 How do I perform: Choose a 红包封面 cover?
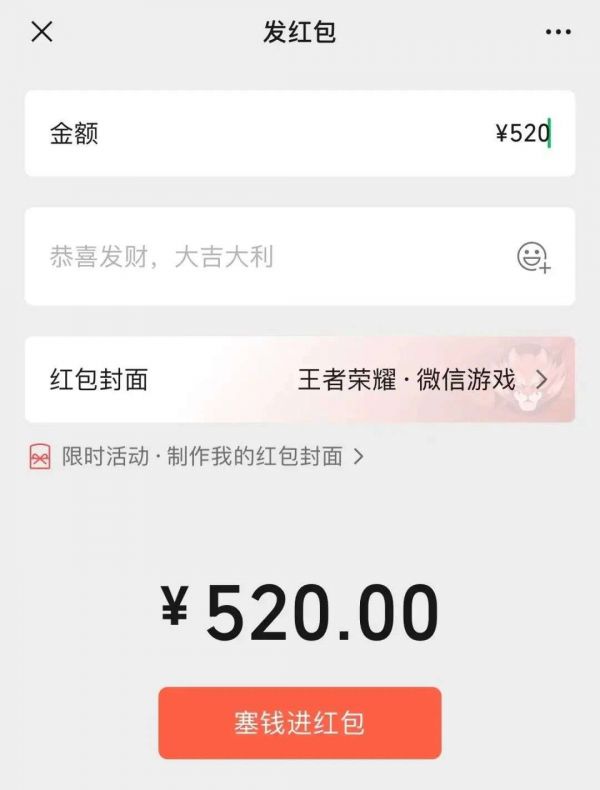click(300, 380)
